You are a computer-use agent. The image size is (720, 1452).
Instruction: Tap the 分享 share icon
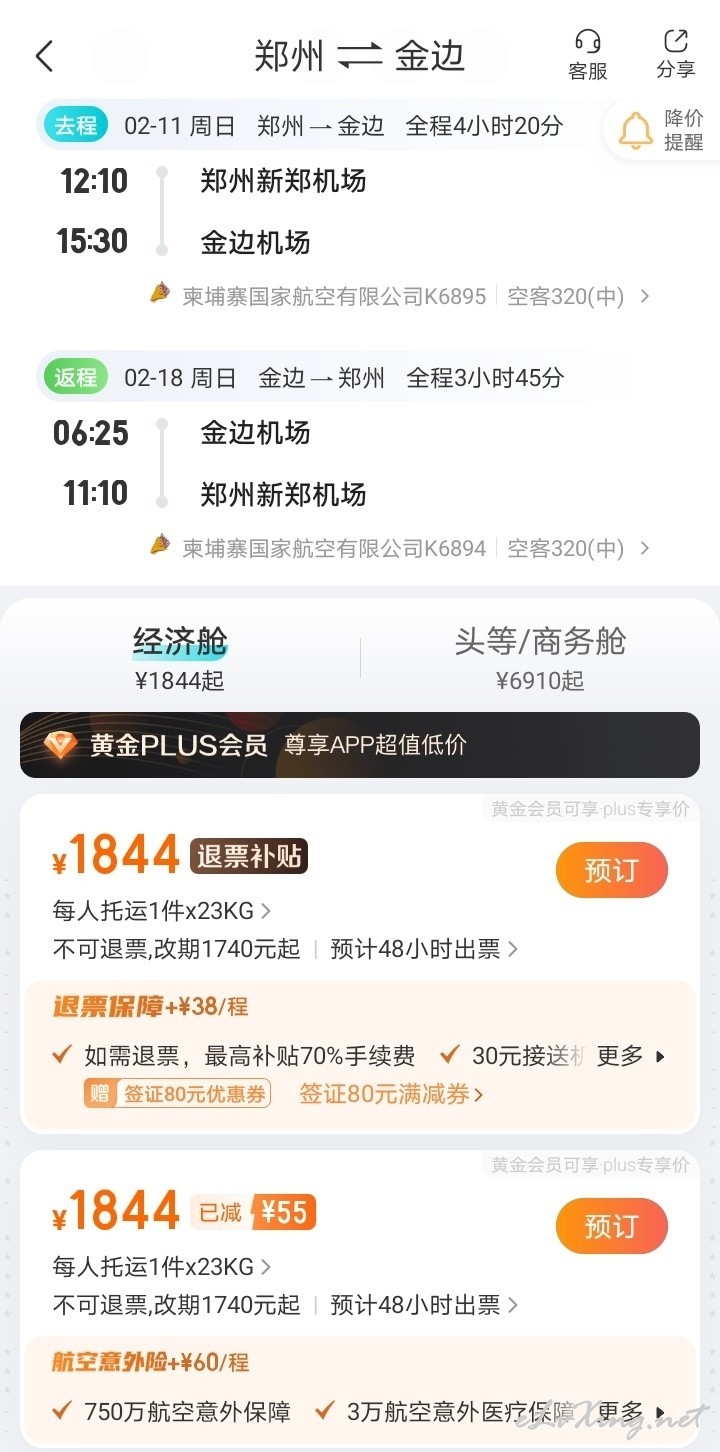676,54
